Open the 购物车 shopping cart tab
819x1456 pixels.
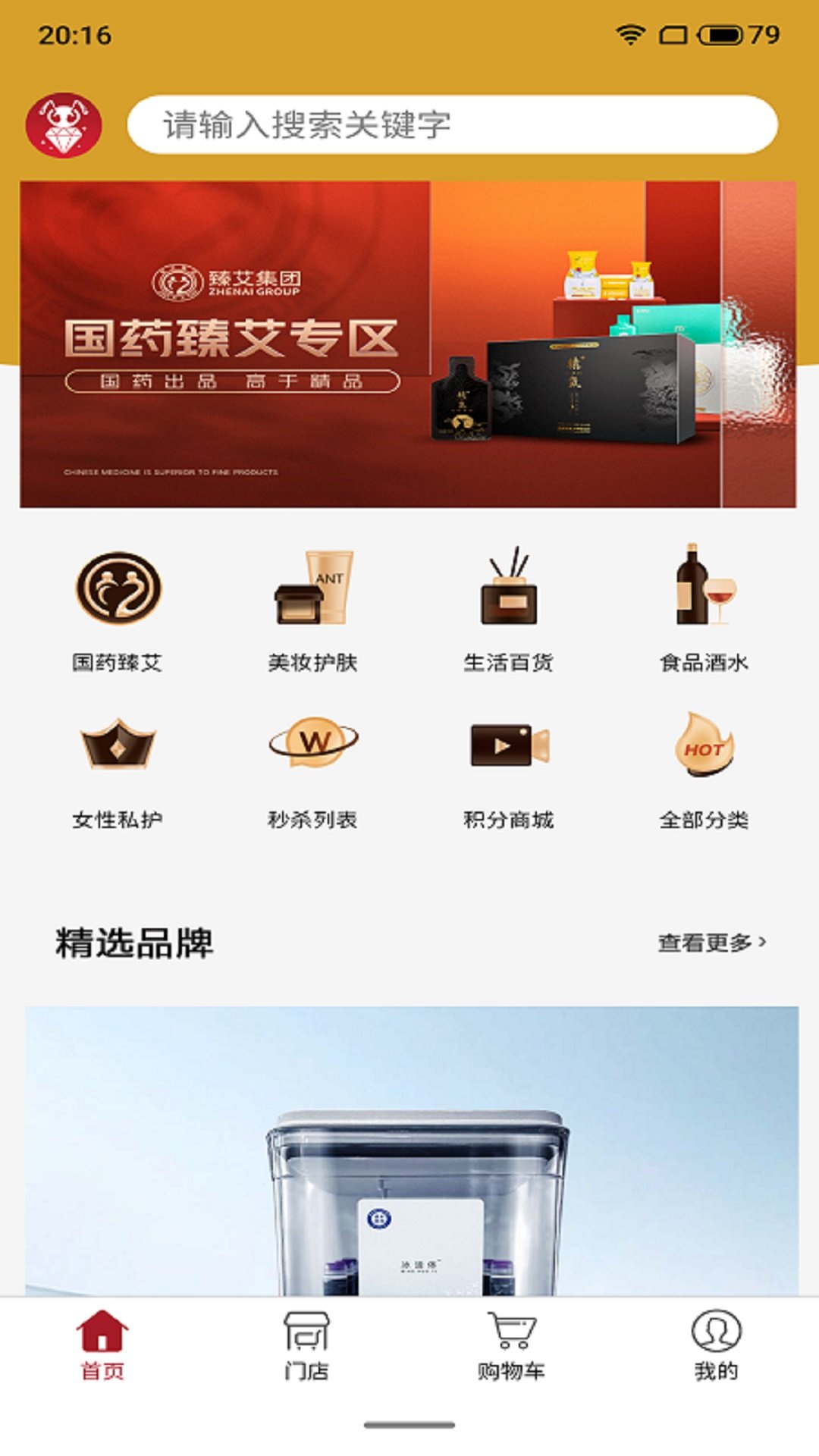[x=511, y=1345]
